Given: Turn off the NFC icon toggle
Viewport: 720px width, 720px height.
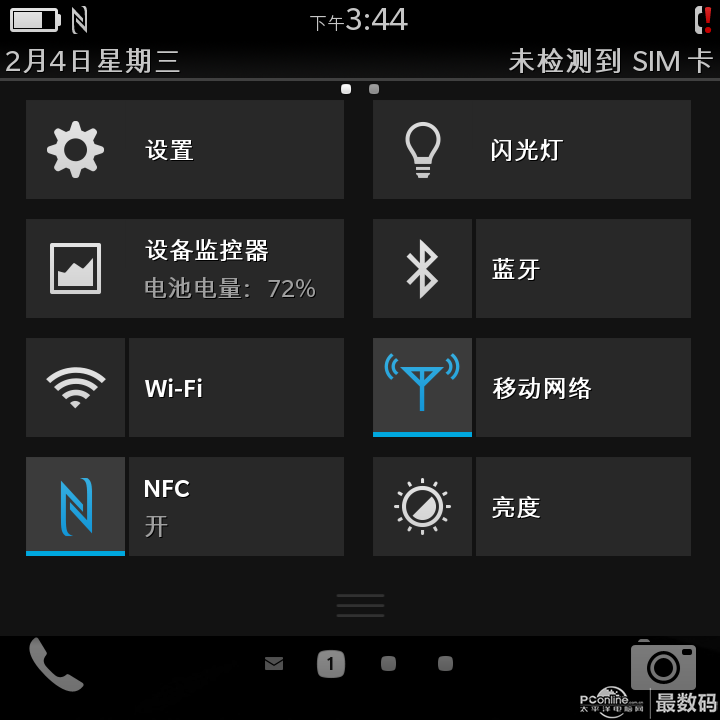Looking at the screenshot, I should 76,506.
